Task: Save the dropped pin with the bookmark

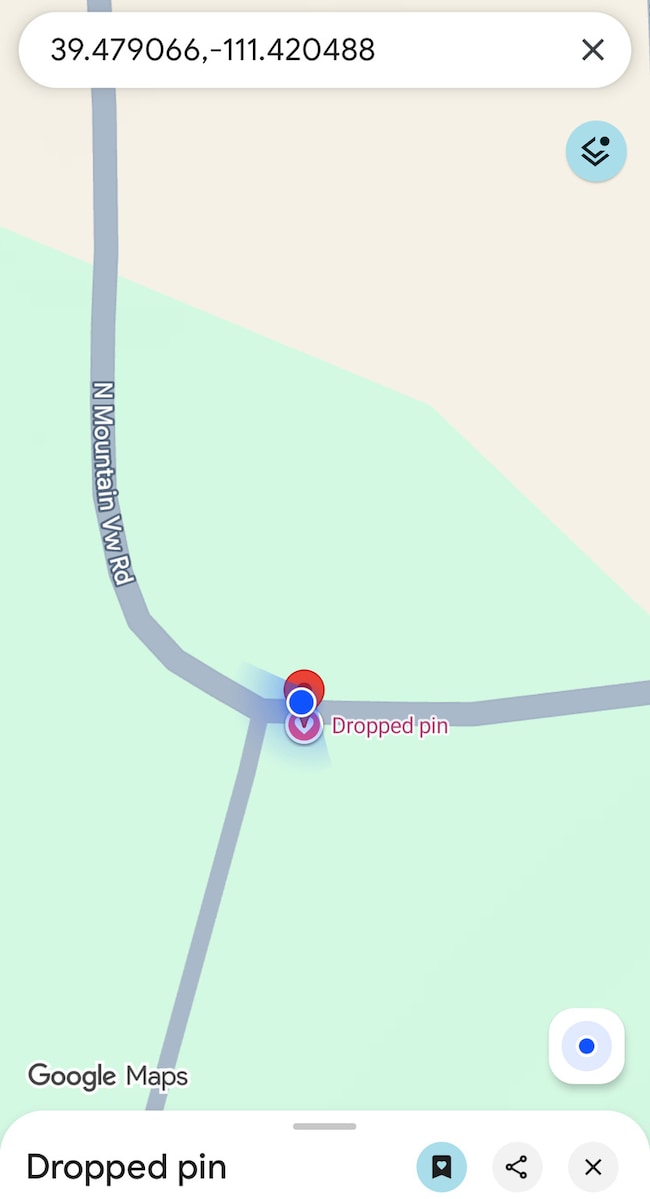Action: tap(441, 1166)
